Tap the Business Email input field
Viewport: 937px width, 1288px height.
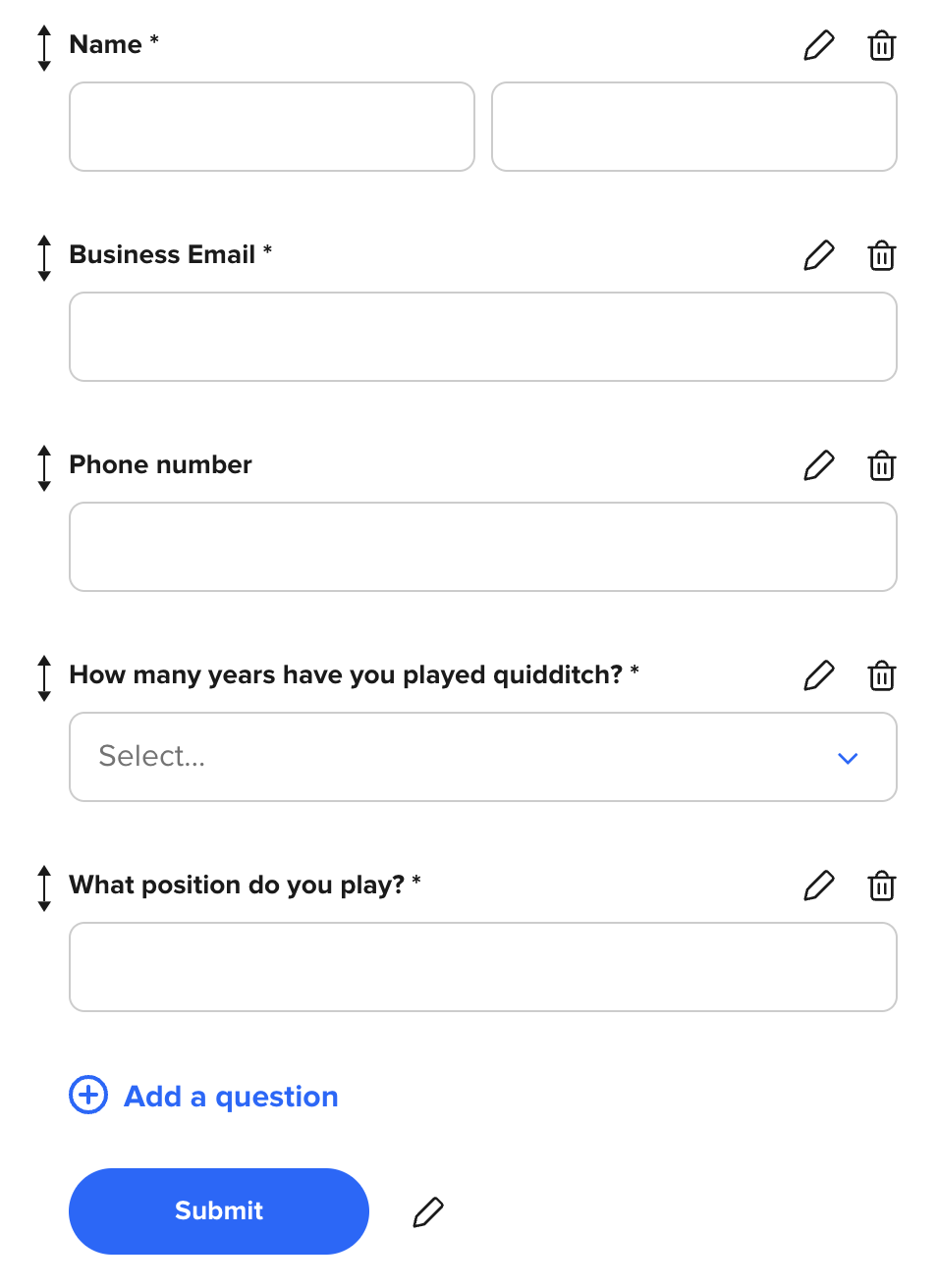click(483, 337)
